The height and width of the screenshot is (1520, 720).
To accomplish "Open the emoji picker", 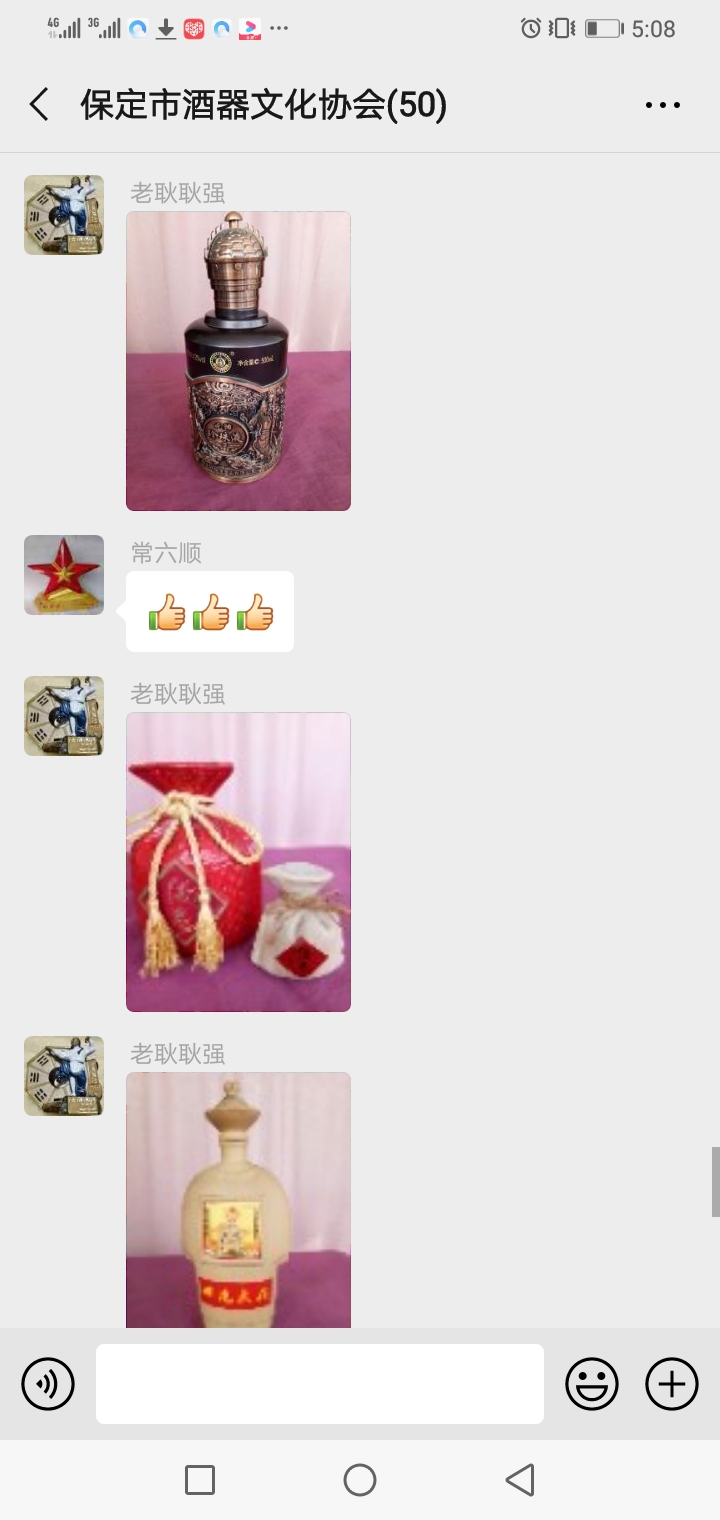I will 592,1384.
